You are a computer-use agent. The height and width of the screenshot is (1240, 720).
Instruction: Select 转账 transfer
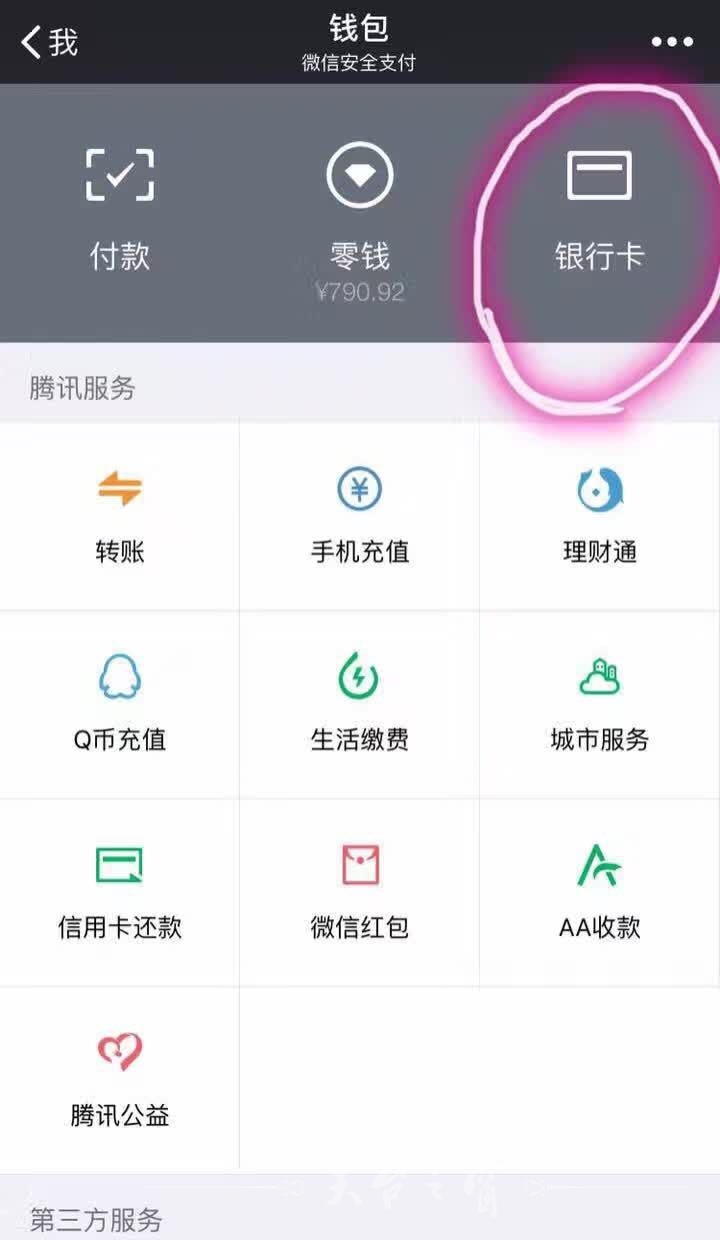(120, 516)
